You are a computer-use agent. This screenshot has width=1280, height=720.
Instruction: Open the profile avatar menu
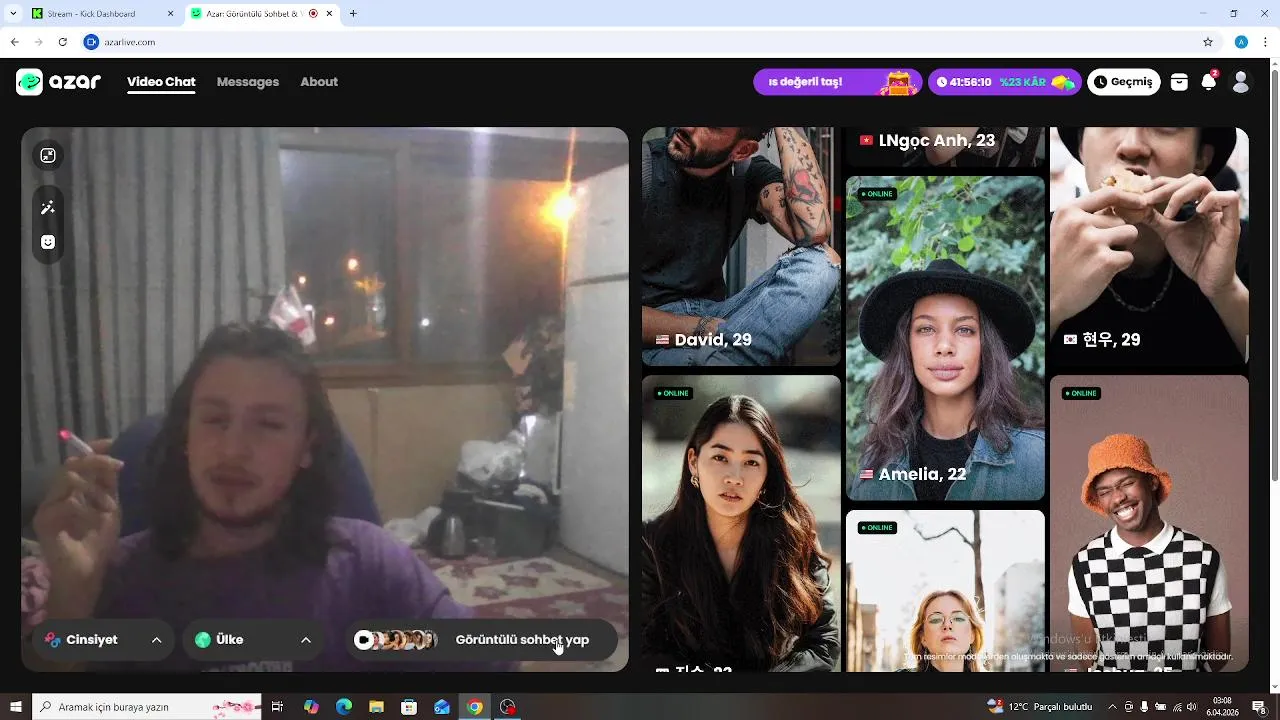[1241, 82]
